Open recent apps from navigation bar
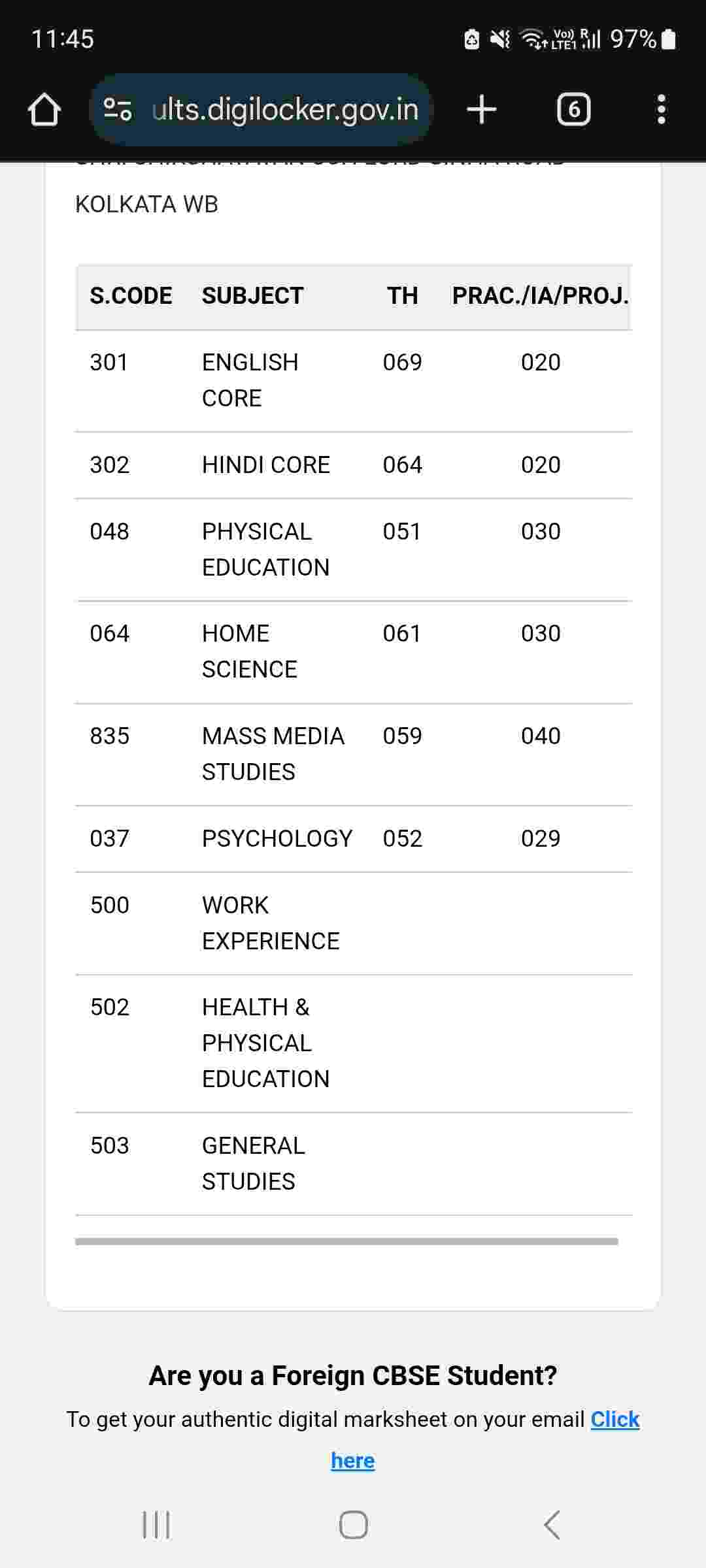This screenshot has height=1568, width=706. pyautogui.click(x=156, y=1525)
